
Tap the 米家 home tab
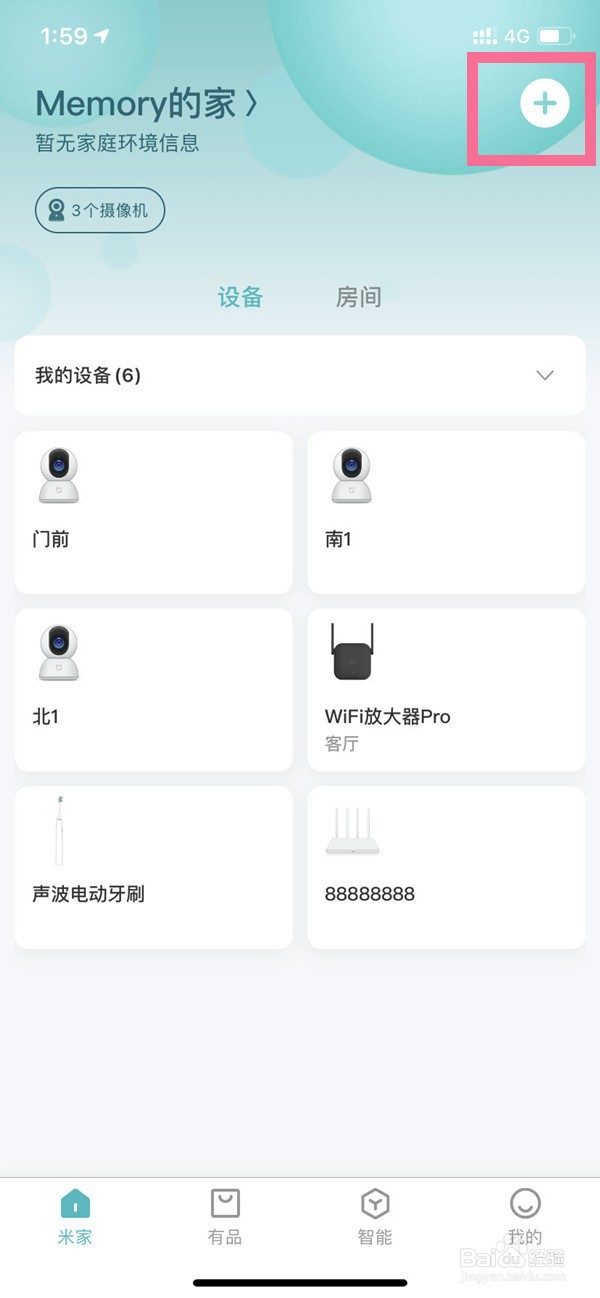[x=75, y=1216]
